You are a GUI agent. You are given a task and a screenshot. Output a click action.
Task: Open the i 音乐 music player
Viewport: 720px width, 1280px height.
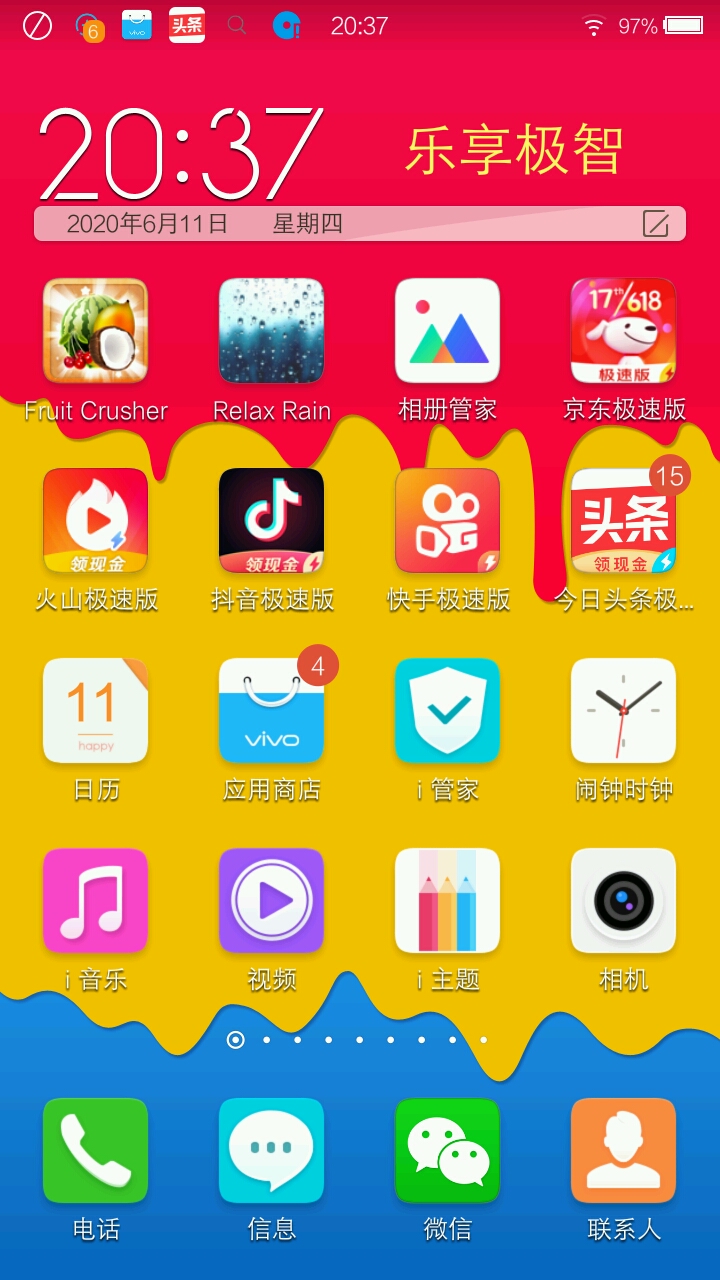click(x=95, y=901)
